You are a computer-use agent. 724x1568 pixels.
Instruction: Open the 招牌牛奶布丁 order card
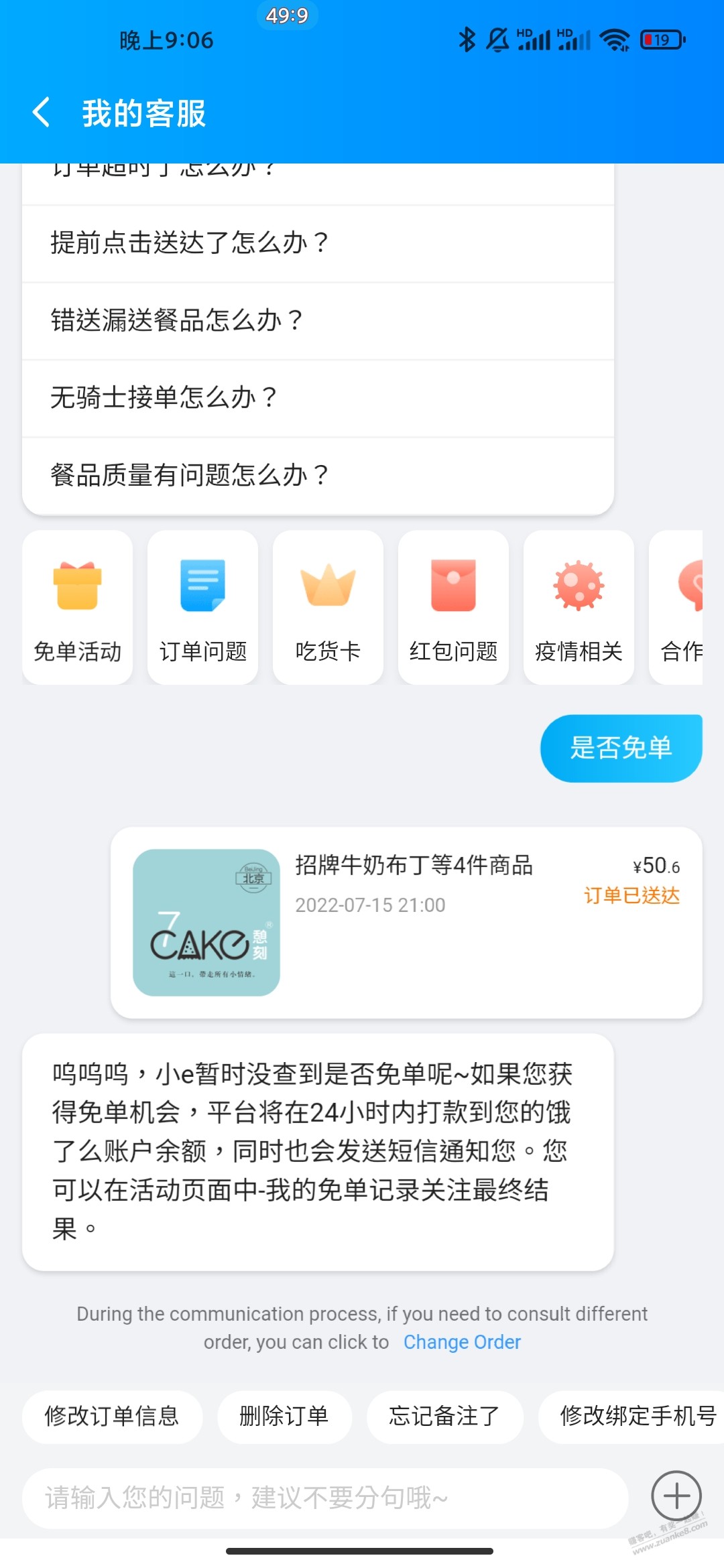click(406, 923)
